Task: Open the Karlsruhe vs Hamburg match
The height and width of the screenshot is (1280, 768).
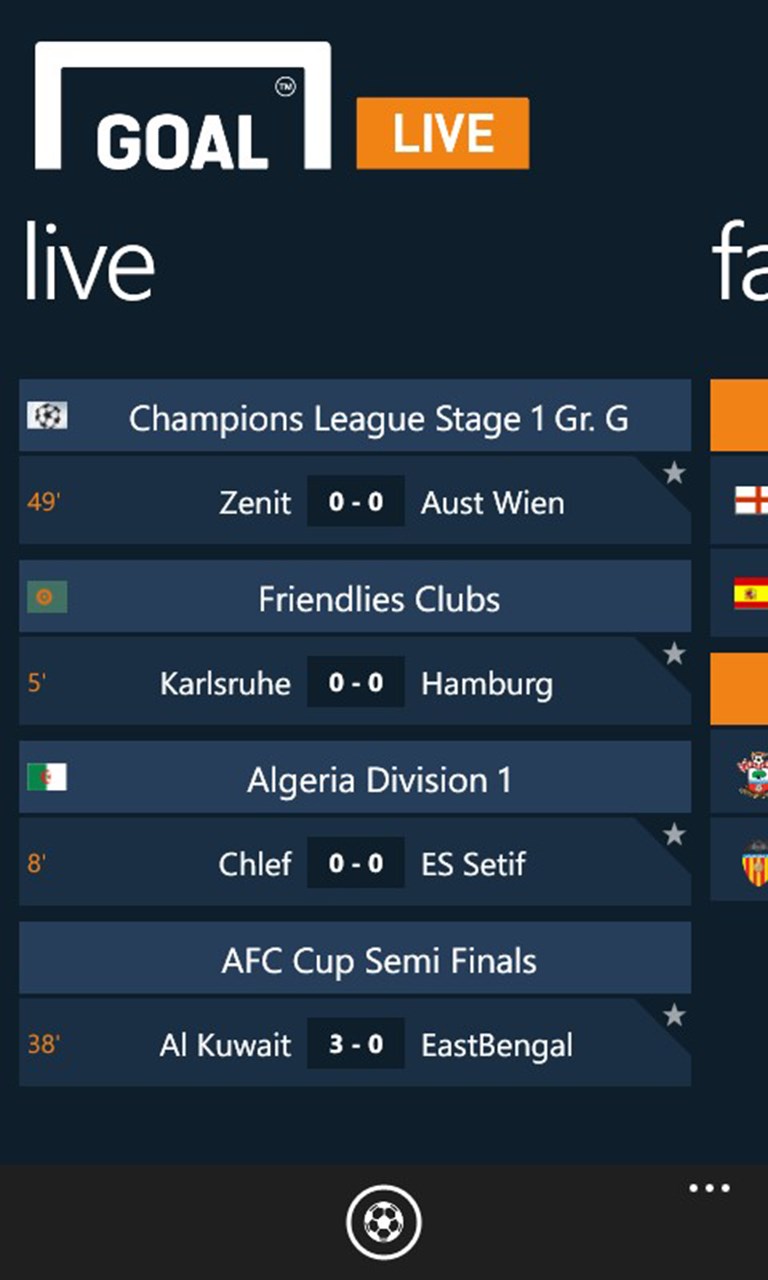Action: (x=354, y=682)
